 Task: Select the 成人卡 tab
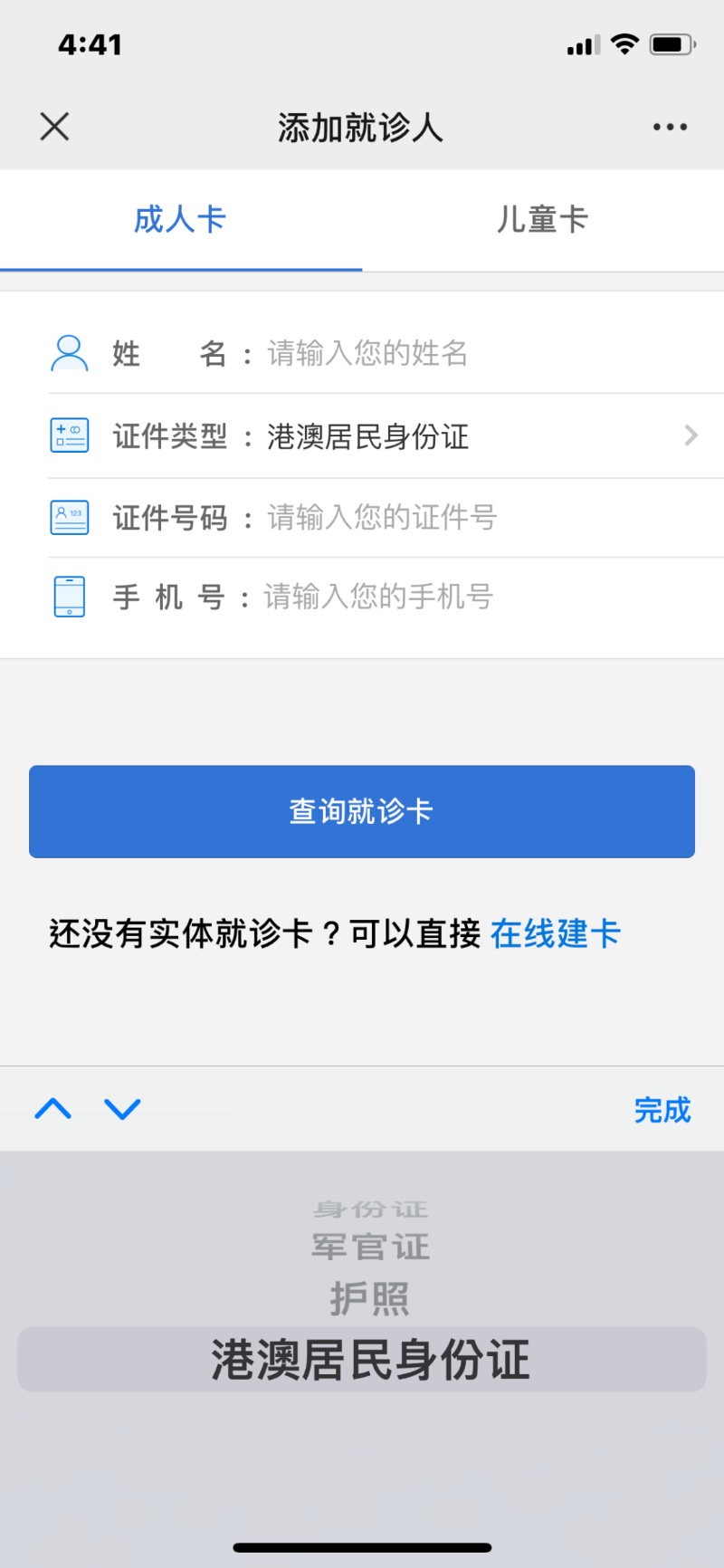coord(180,220)
